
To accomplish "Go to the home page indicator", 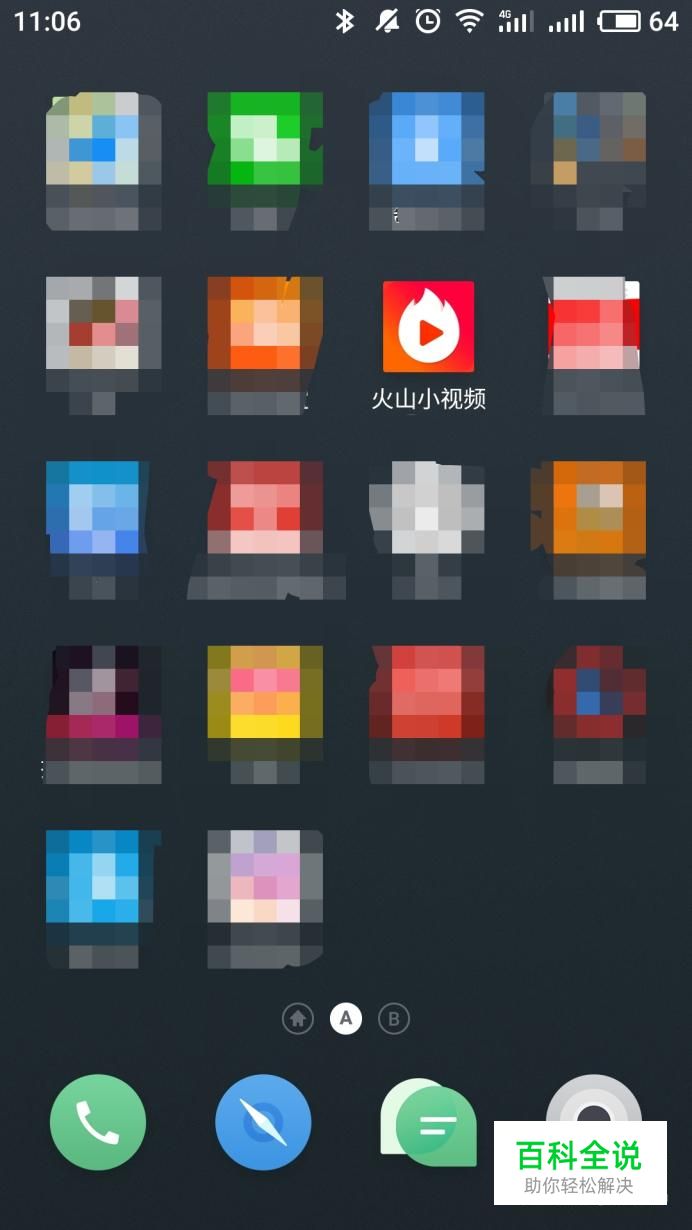I will (298, 1019).
